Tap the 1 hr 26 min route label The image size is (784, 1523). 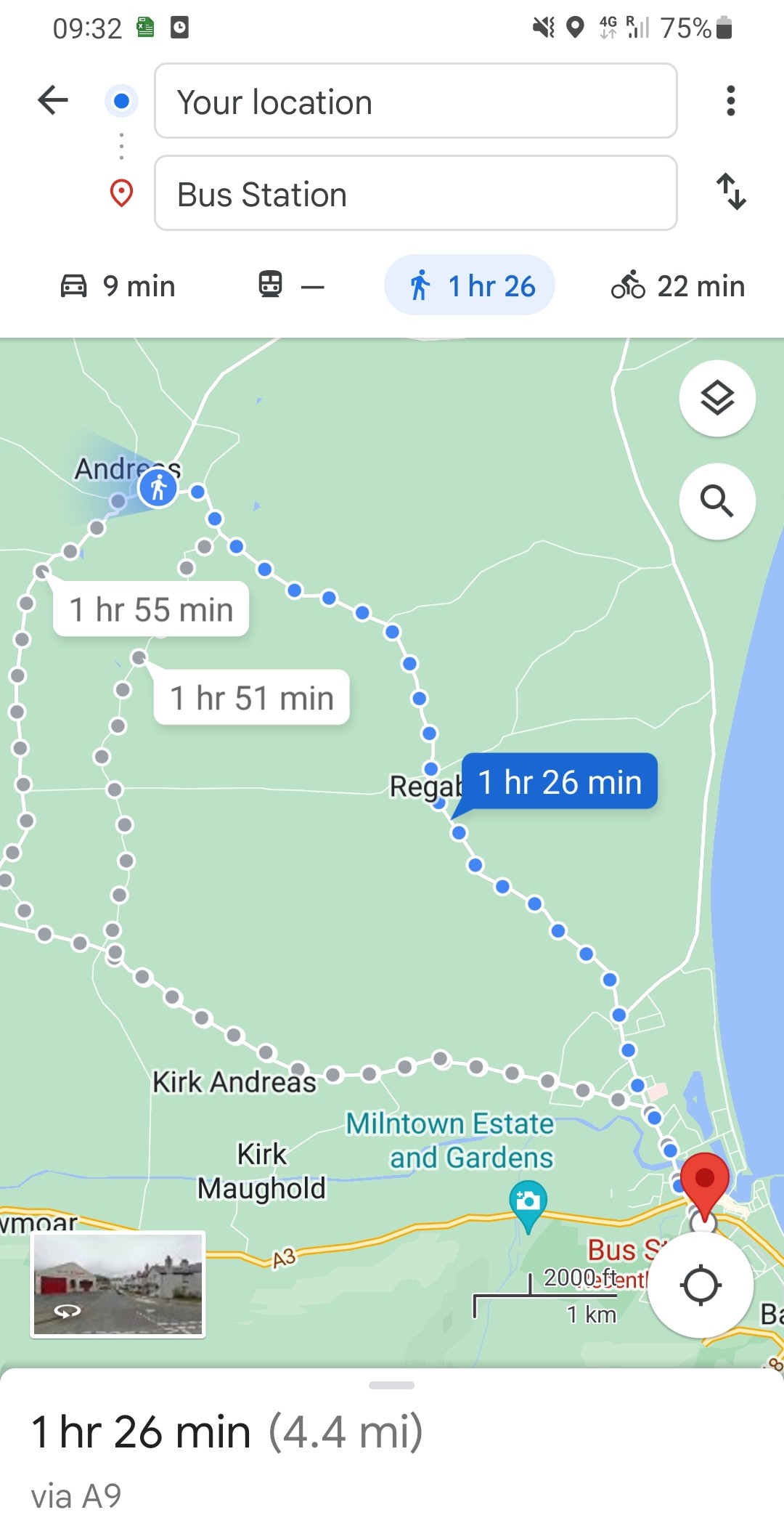click(x=560, y=782)
